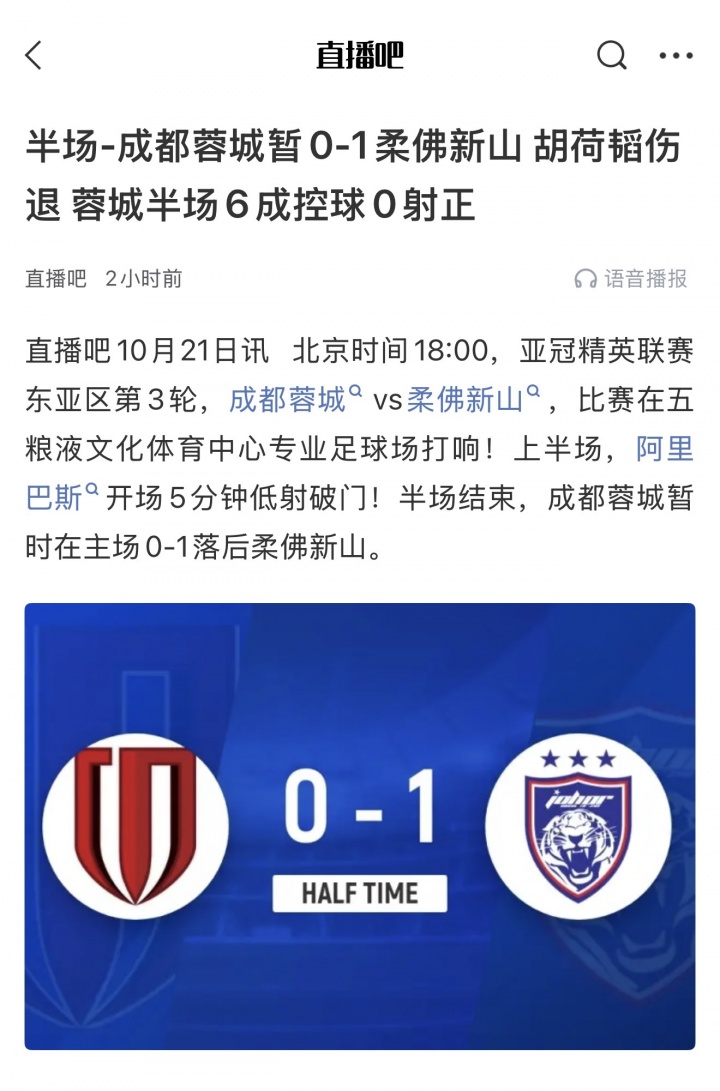Image resolution: width=720 pixels, height=1091 pixels.
Task: Start 语音播报 audio reading
Action: (x=632, y=279)
